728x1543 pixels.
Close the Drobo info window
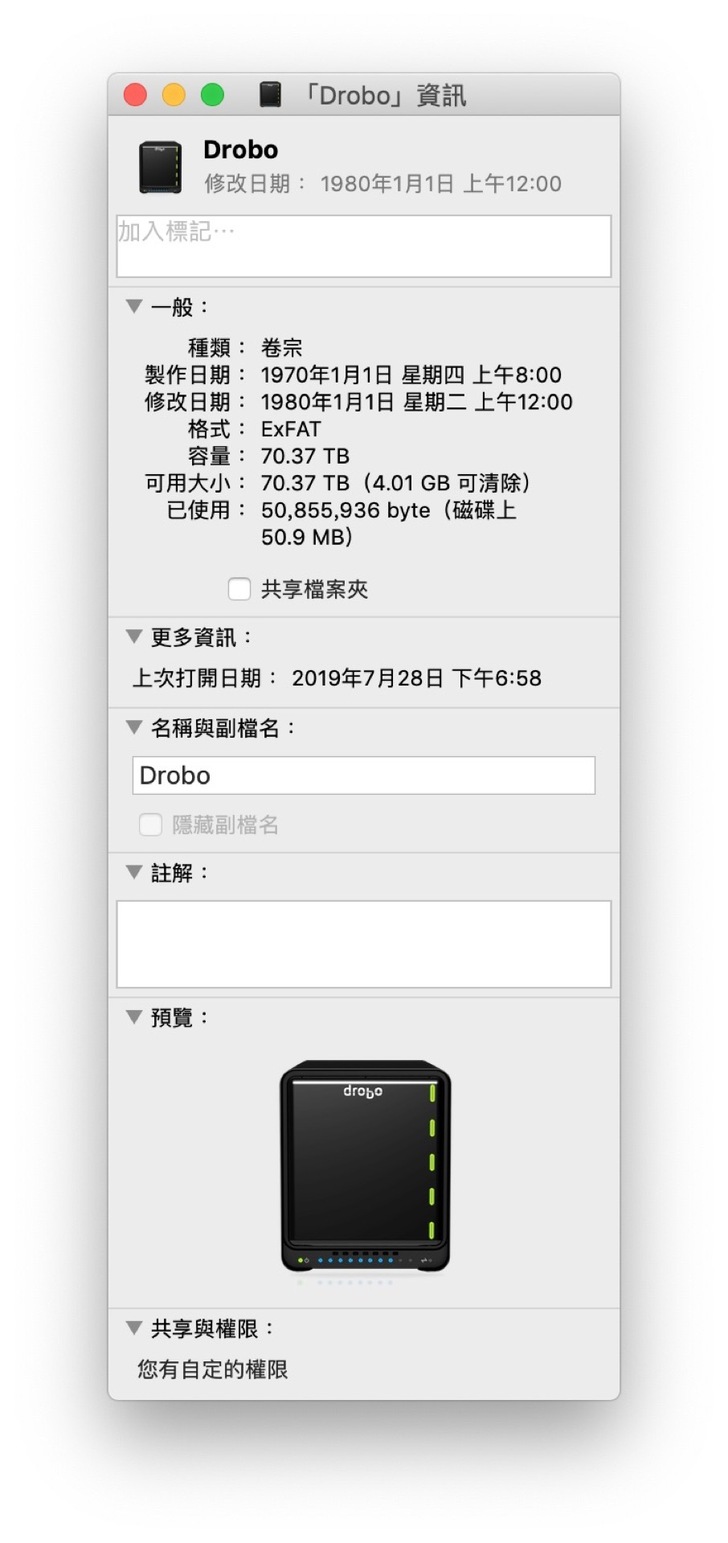[x=135, y=95]
